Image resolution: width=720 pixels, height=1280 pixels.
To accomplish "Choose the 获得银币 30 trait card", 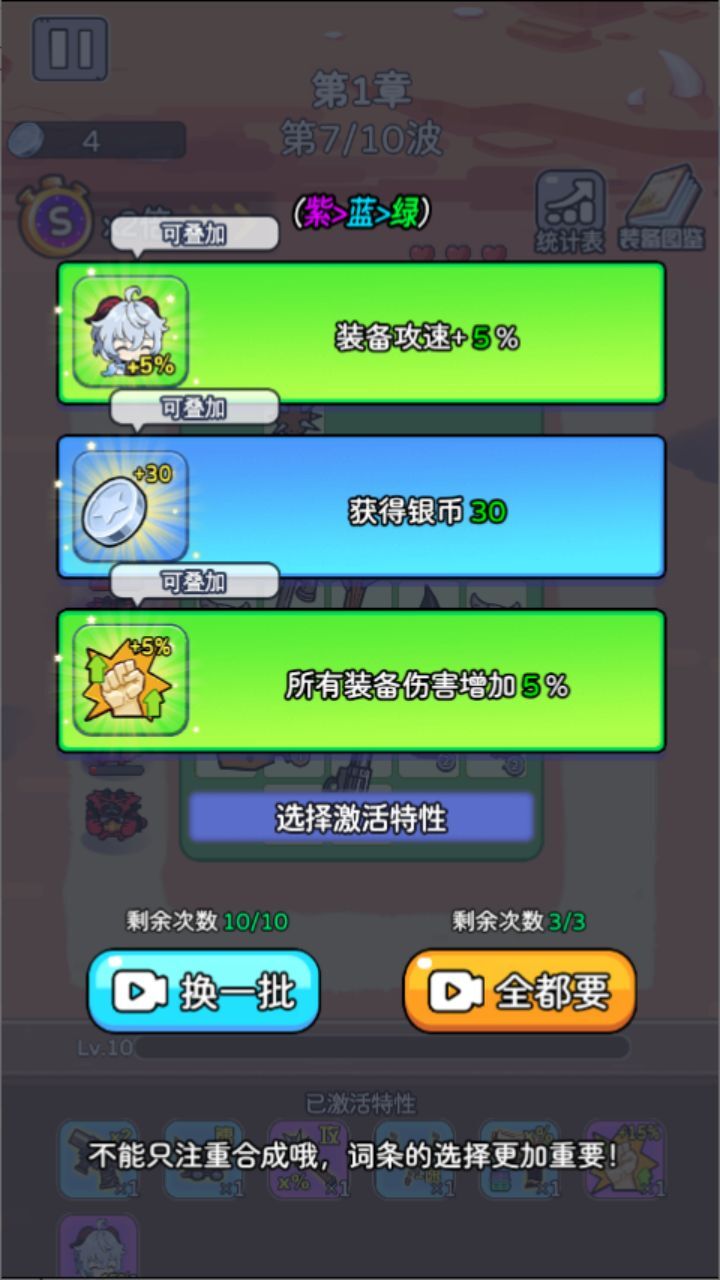I will coord(361,507).
